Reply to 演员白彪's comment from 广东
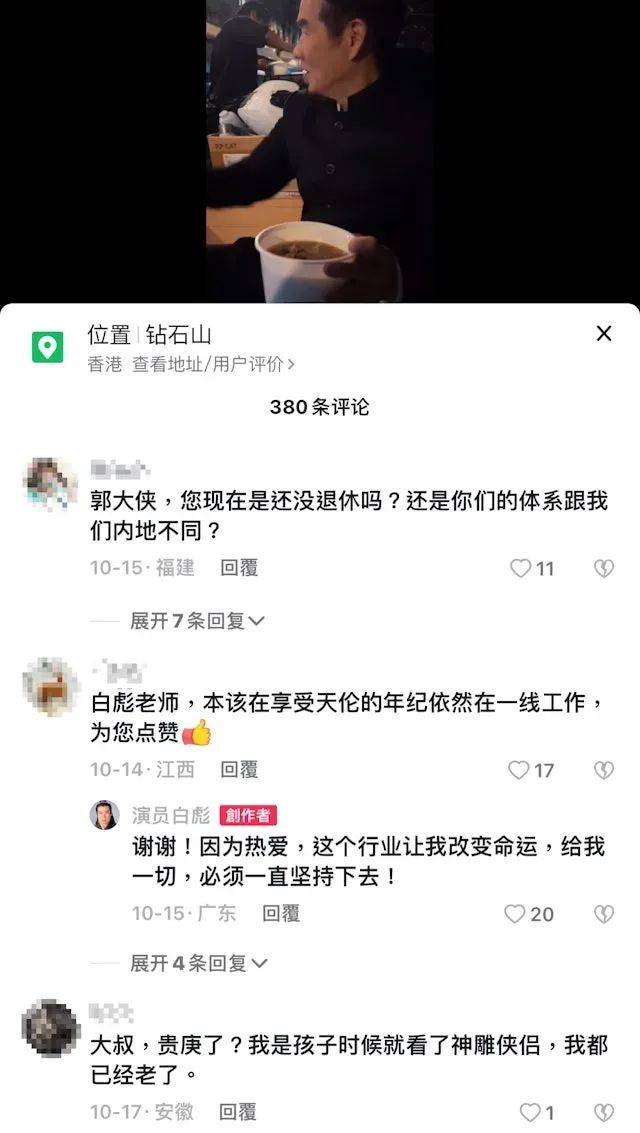 point(281,913)
